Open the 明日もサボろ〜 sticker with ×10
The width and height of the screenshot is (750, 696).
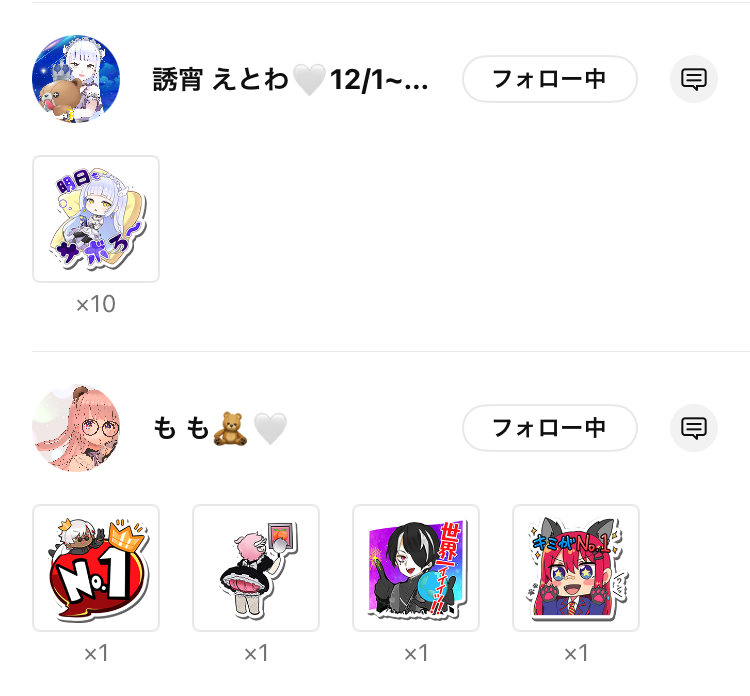96,219
